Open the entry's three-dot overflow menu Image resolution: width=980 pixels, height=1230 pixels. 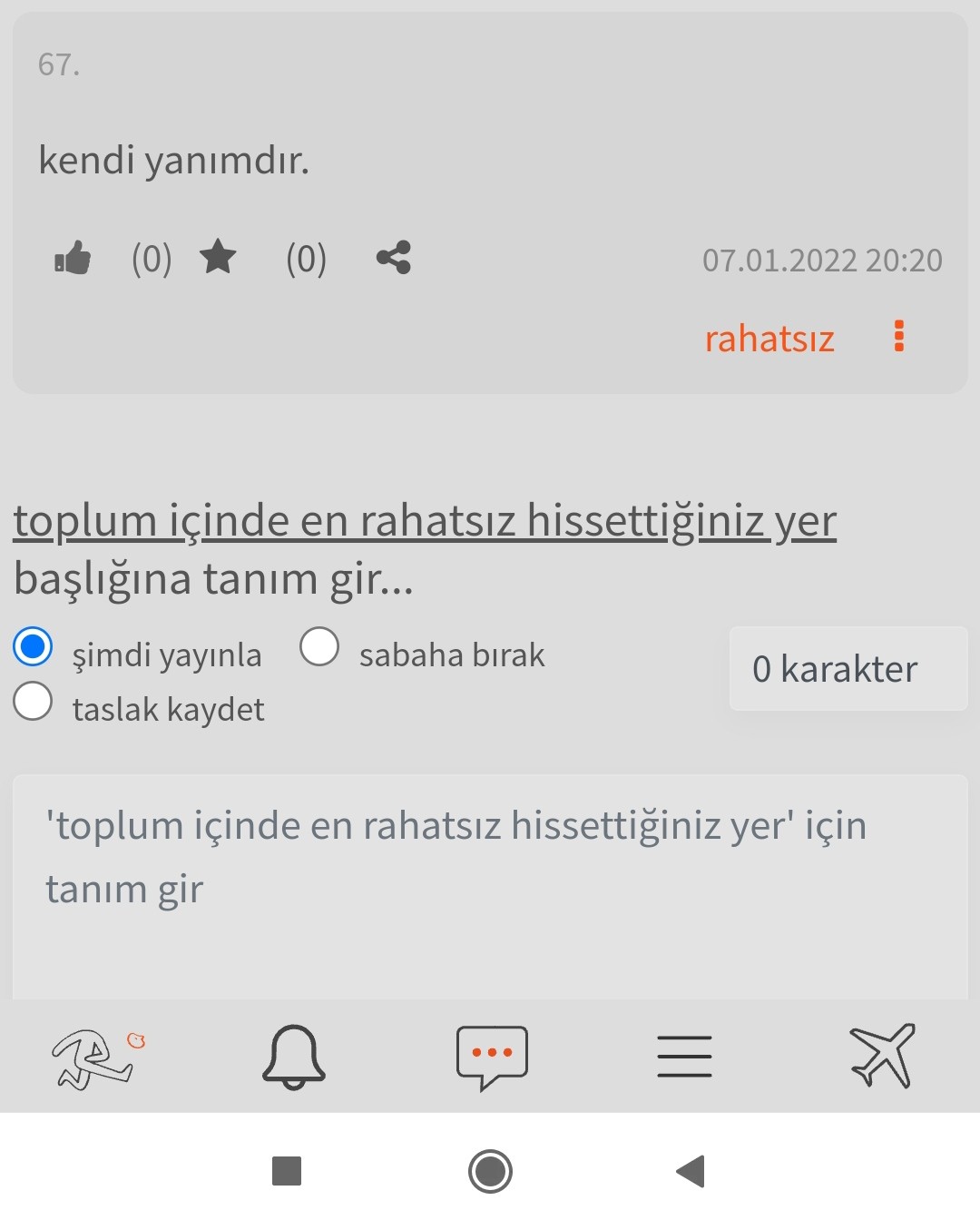point(898,336)
